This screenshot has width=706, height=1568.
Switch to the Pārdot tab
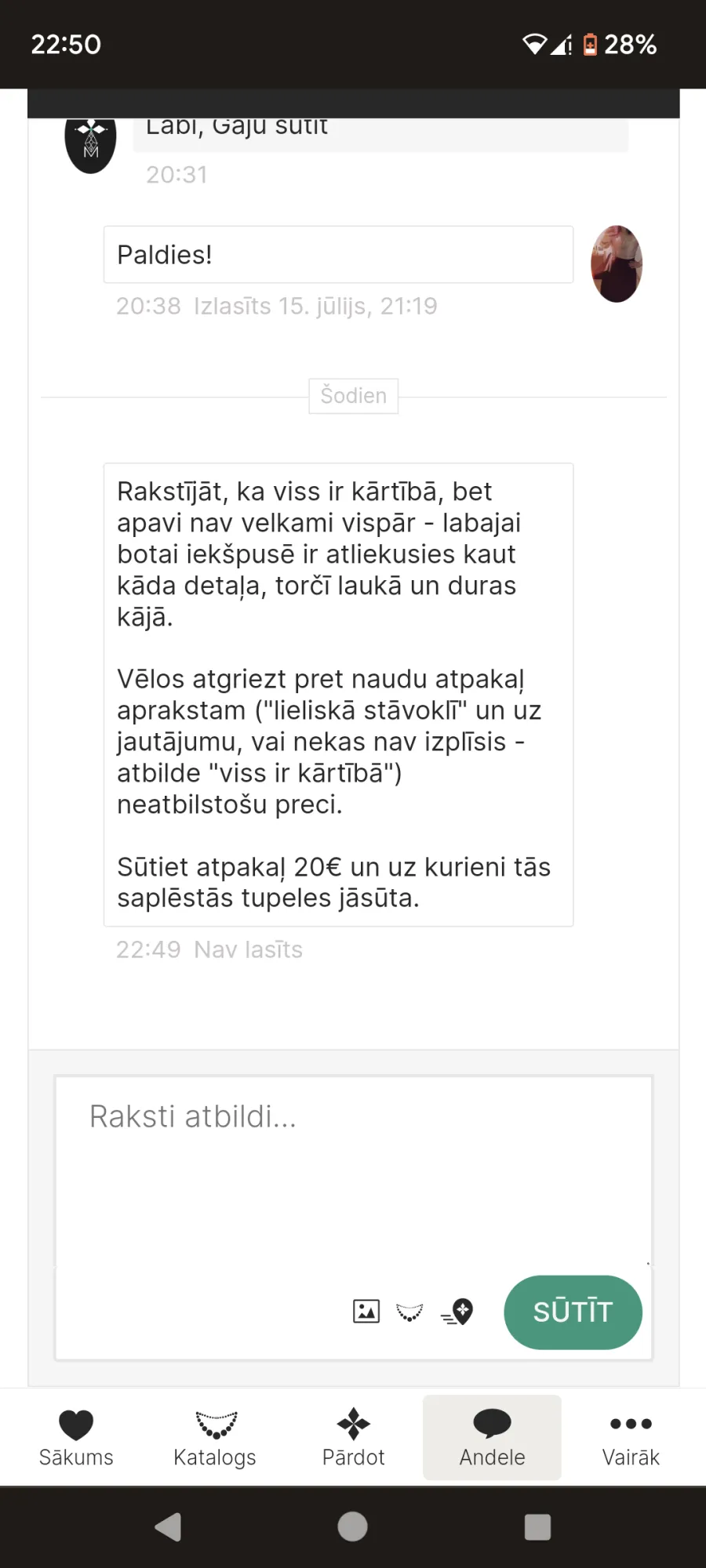(353, 1437)
